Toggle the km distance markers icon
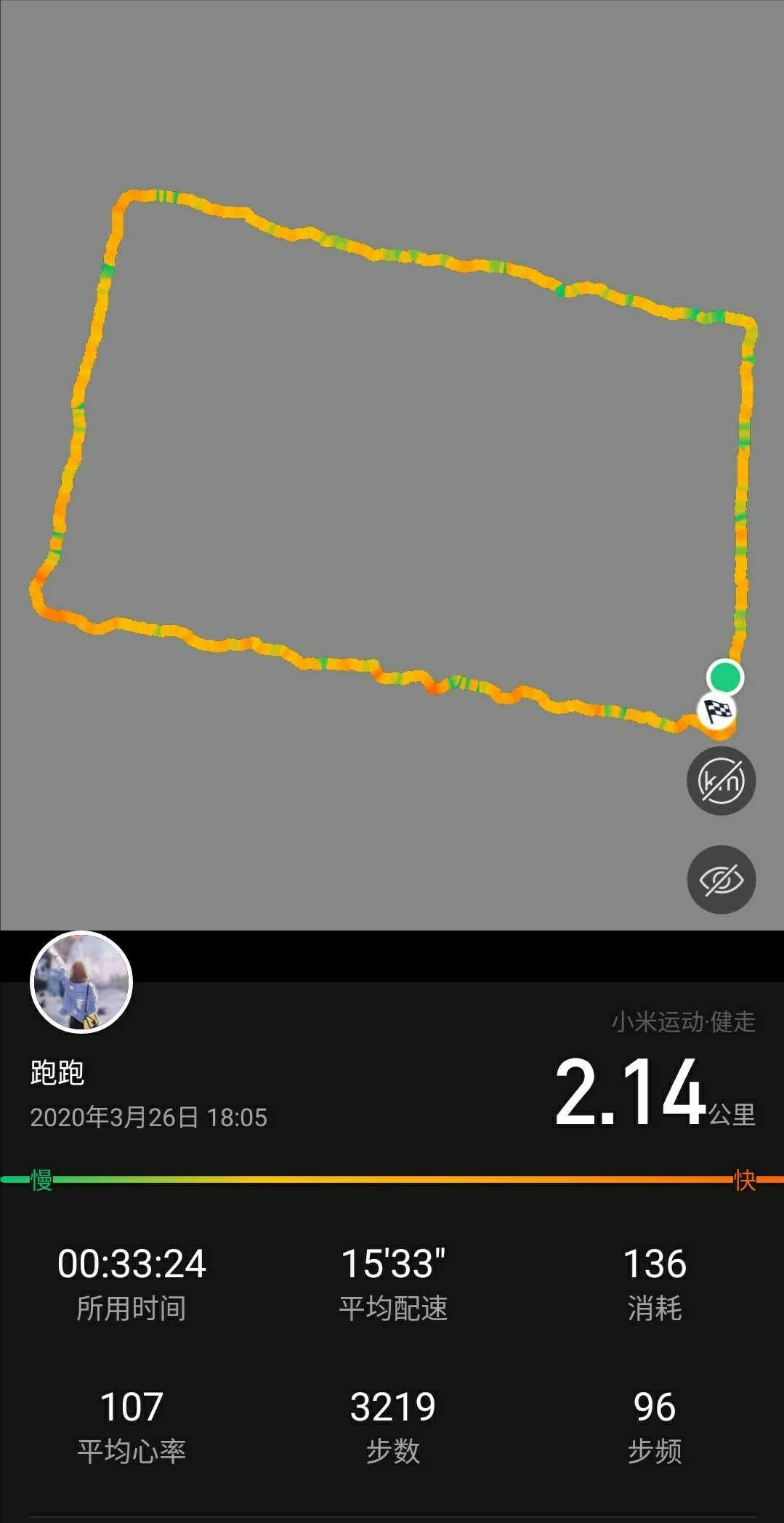784x1523 pixels. pyautogui.click(x=722, y=780)
